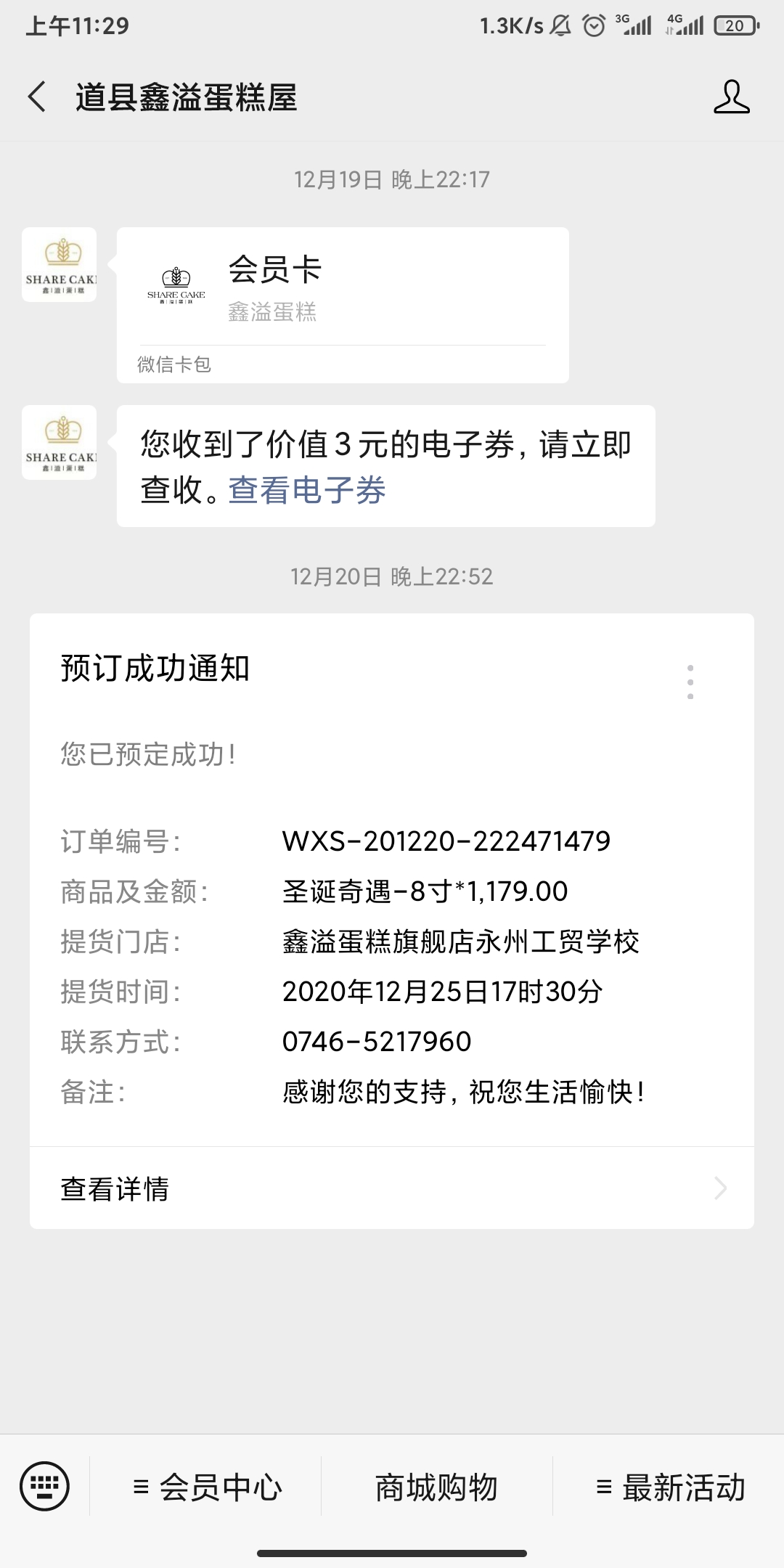784x1568 pixels.
Task: Open the account profile icon
Action: pos(731,97)
